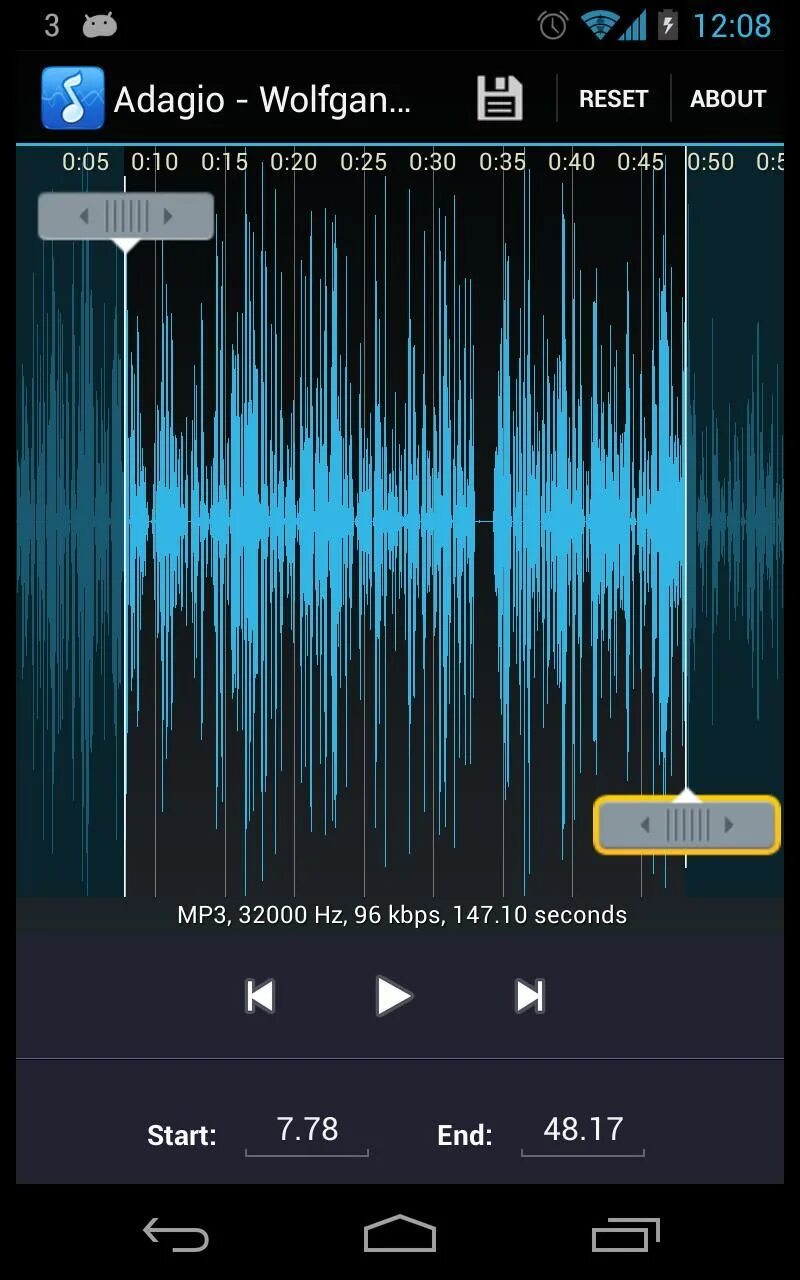Select the highlighted end marker handle
Screen dimensions: 800x1280
click(686, 825)
